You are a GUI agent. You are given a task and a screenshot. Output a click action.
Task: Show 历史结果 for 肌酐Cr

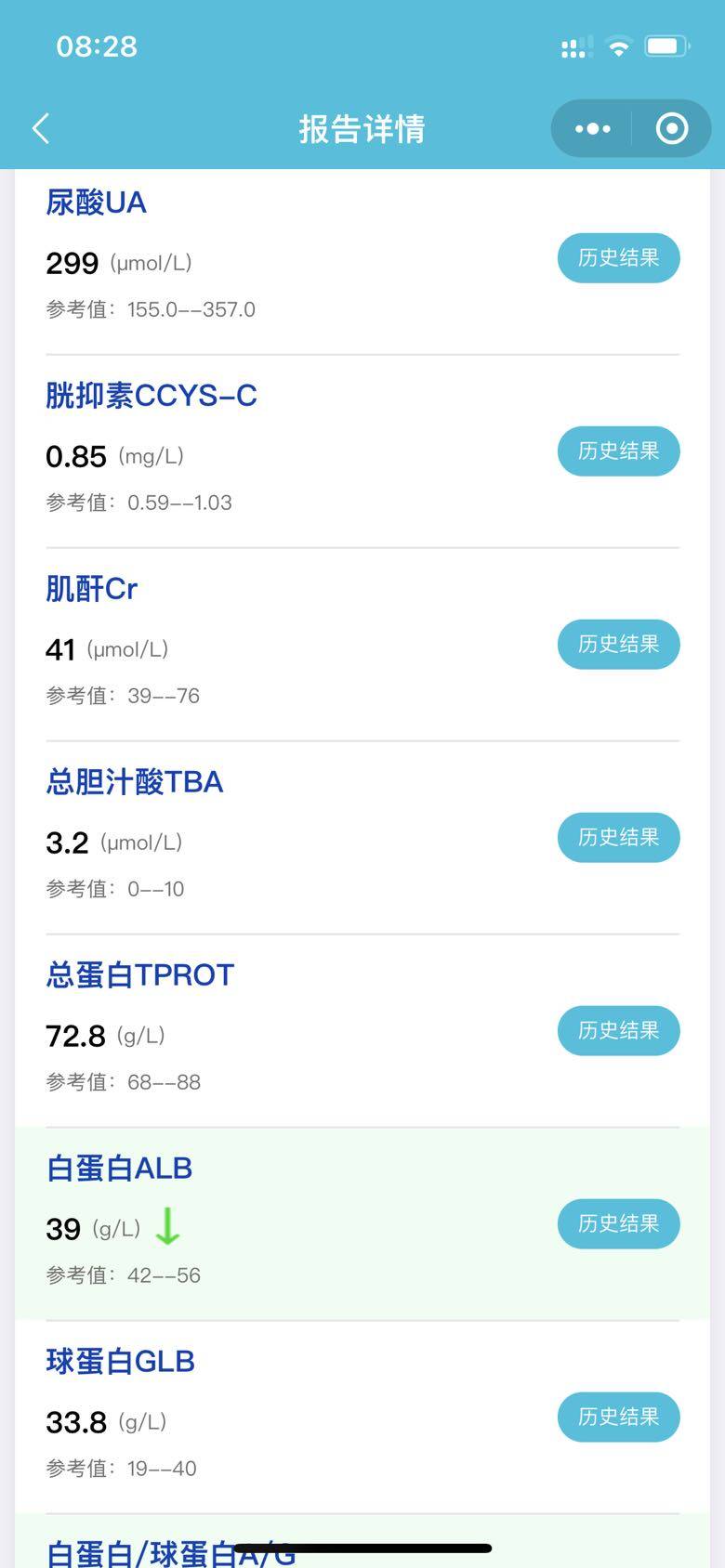[x=618, y=644]
